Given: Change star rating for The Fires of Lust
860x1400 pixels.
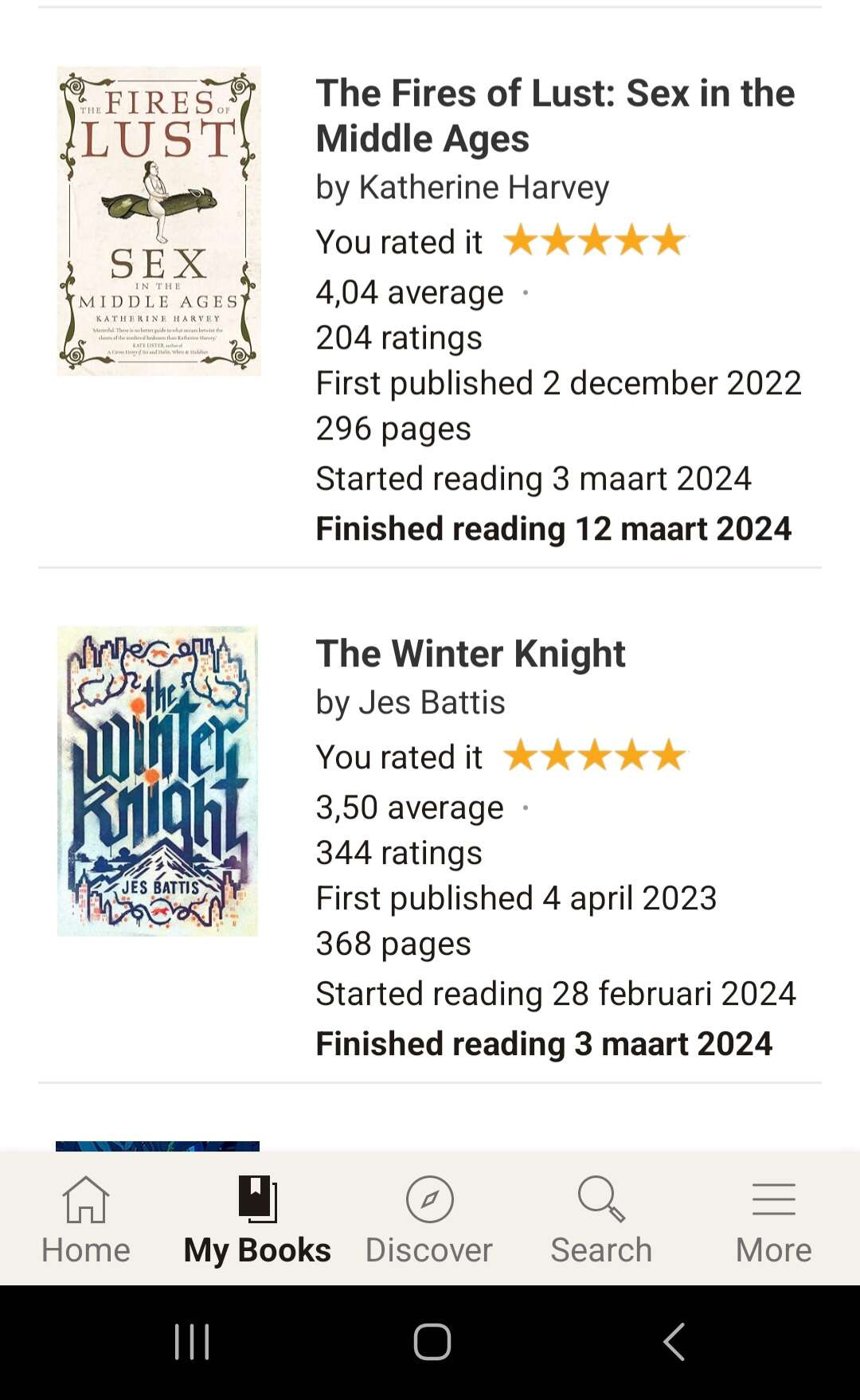Looking at the screenshot, I should tap(595, 241).
